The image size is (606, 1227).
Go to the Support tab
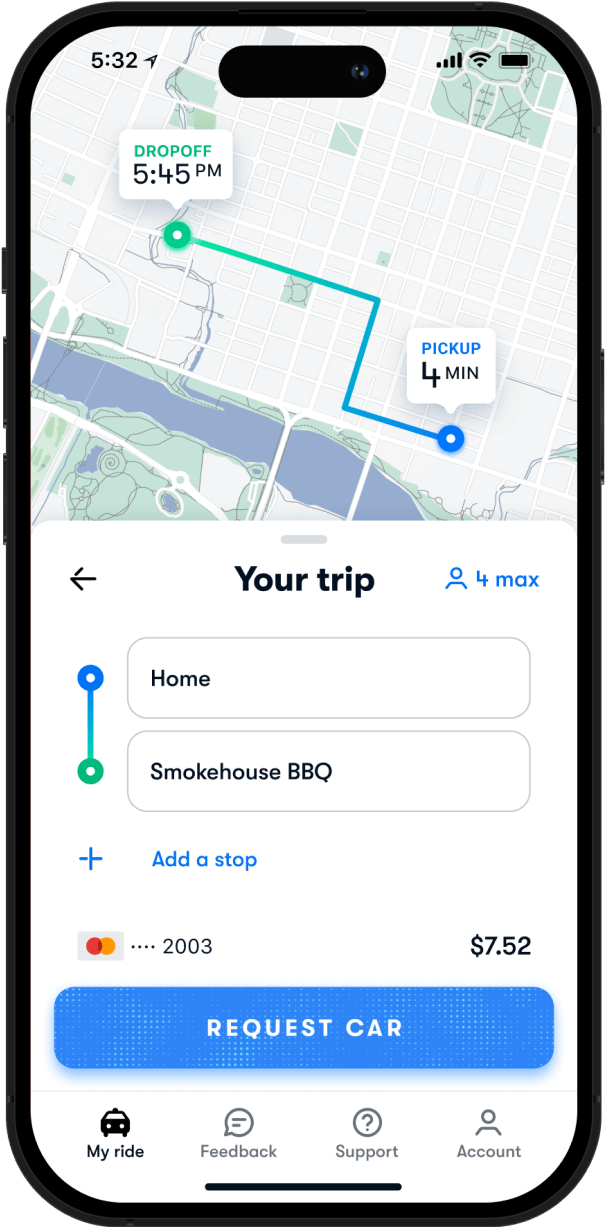[x=367, y=1133]
